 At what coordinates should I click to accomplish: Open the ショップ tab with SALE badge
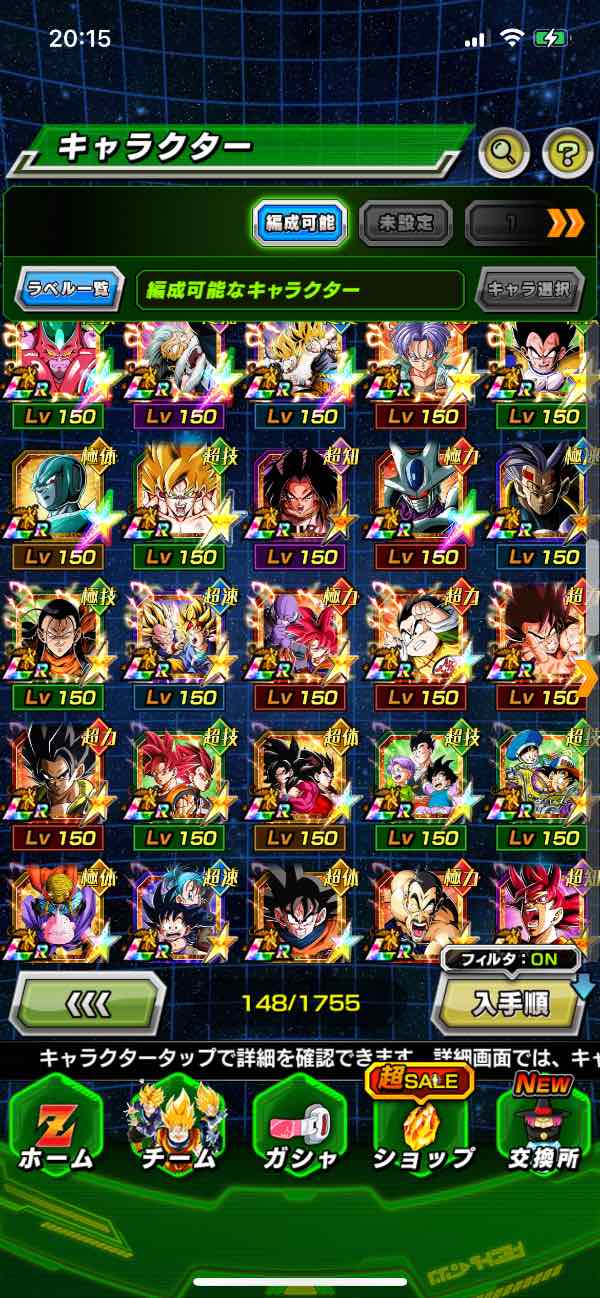pyautogui.click(x=421, y=1128)
